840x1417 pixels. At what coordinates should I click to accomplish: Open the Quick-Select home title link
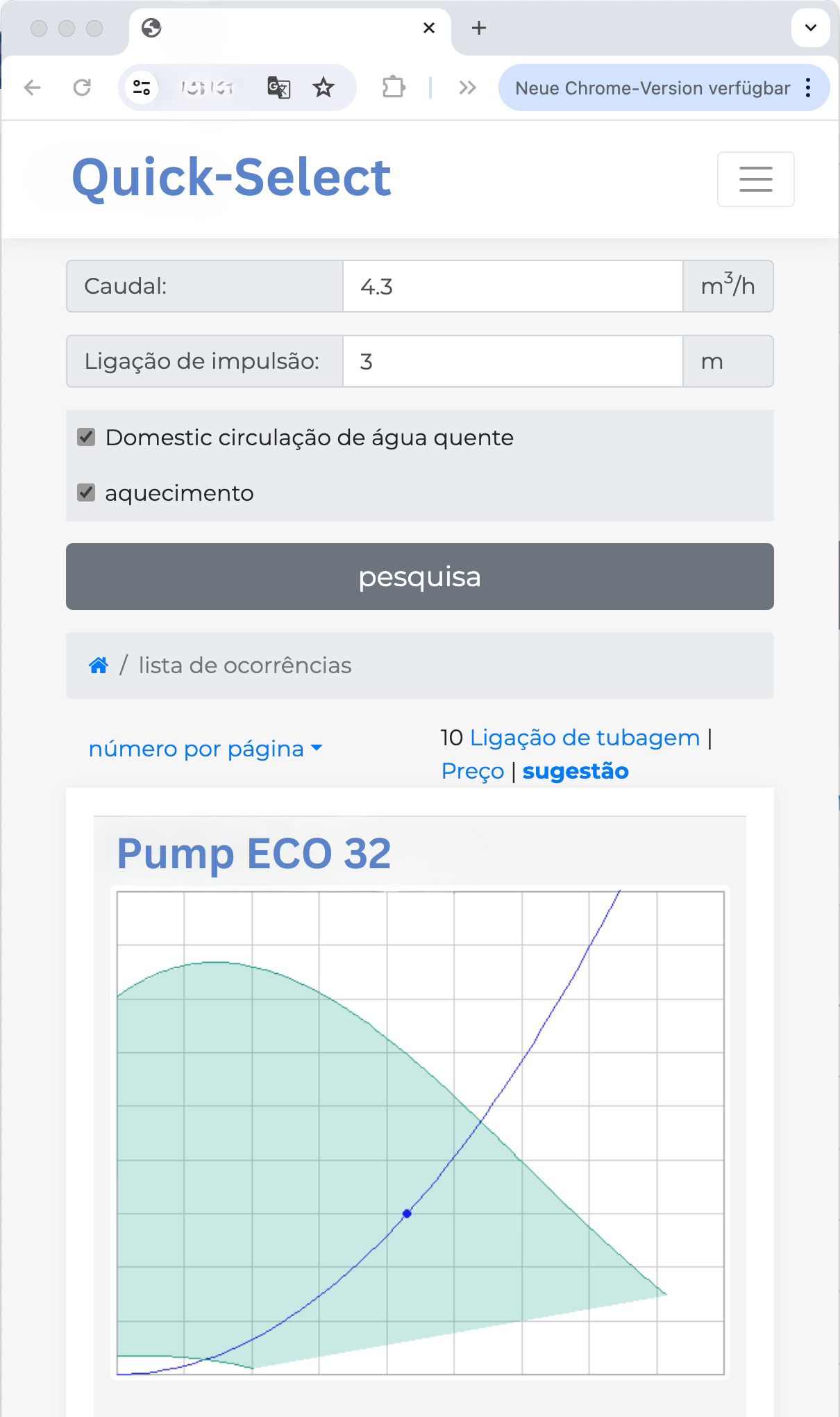[x=231, y=178]
